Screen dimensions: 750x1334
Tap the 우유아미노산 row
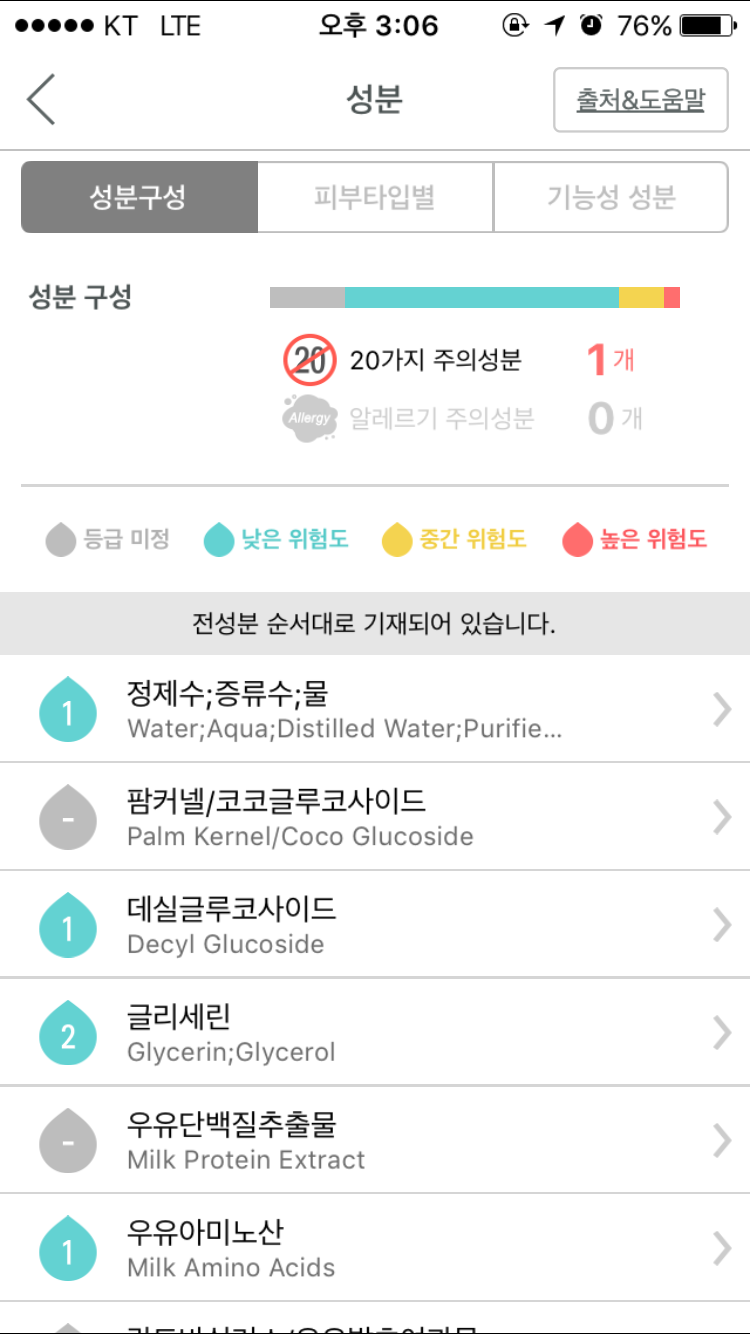click(x=375, y=1249)
